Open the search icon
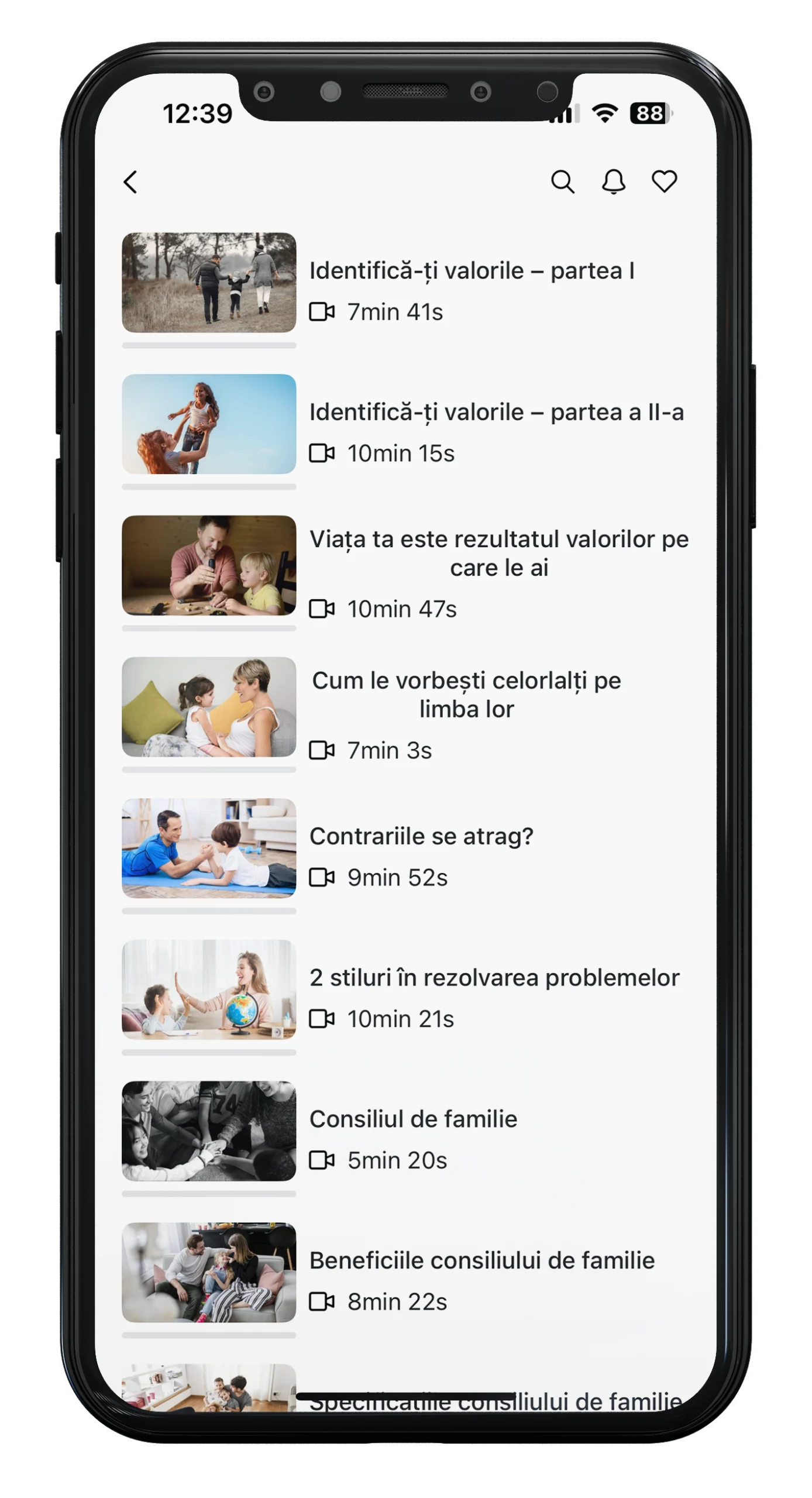Screen dimensions: 812x1498 562,182
